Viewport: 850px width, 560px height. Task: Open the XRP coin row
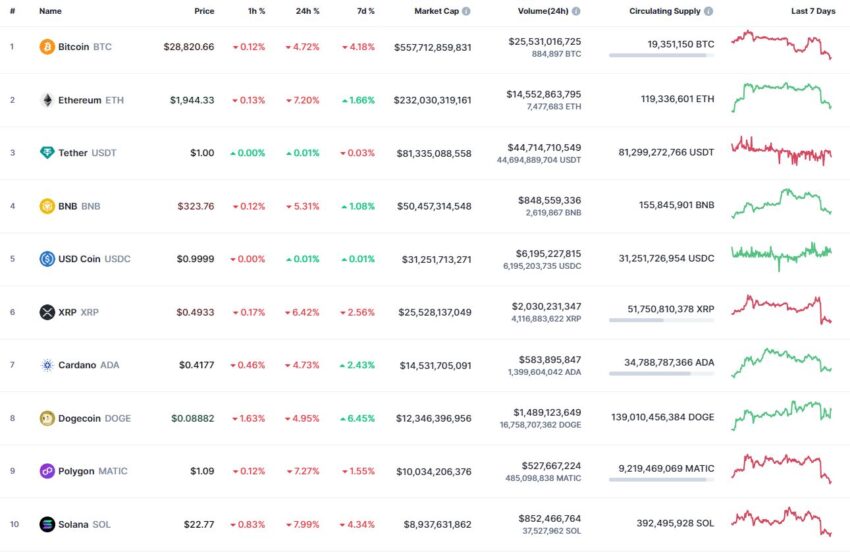pos(66,312)
